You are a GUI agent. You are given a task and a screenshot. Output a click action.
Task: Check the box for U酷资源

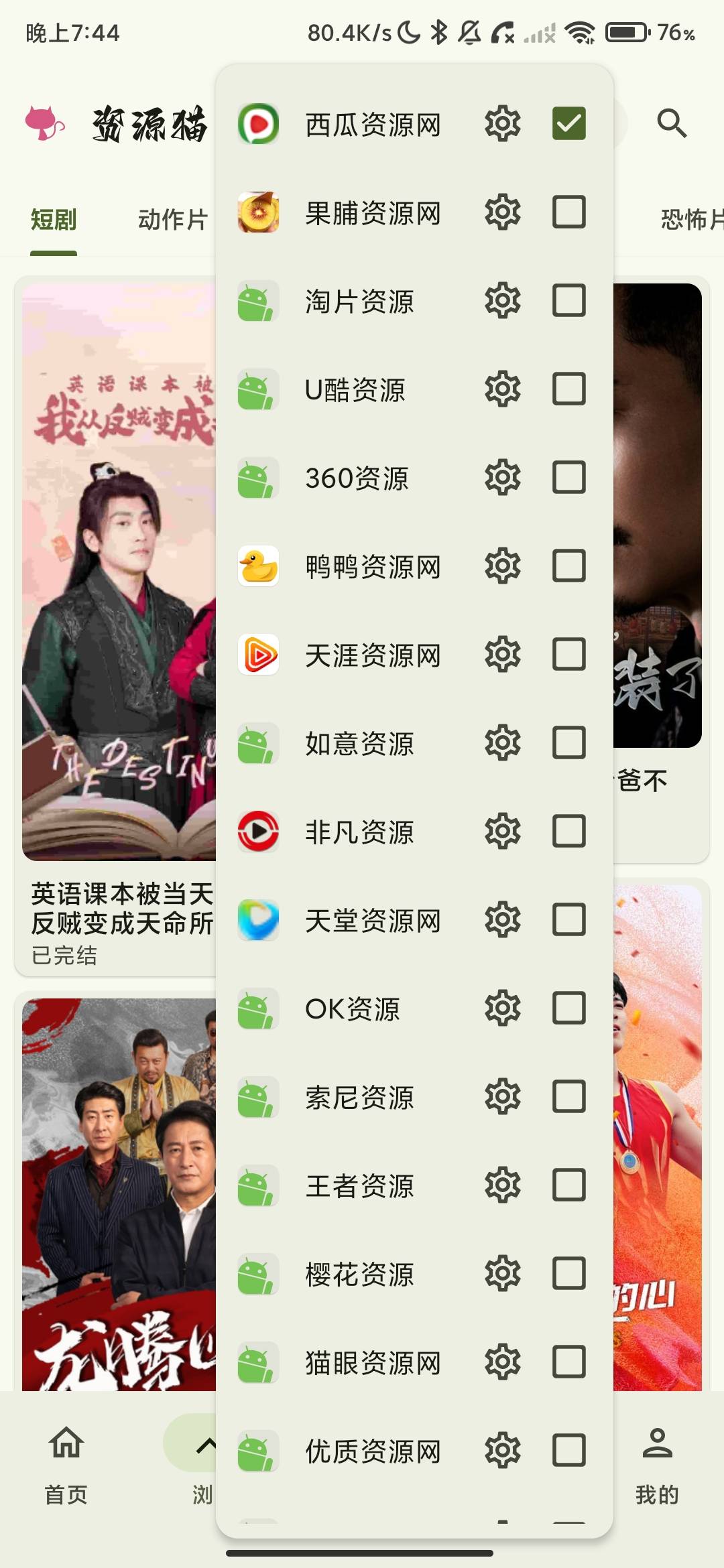(x=568, y=389)
